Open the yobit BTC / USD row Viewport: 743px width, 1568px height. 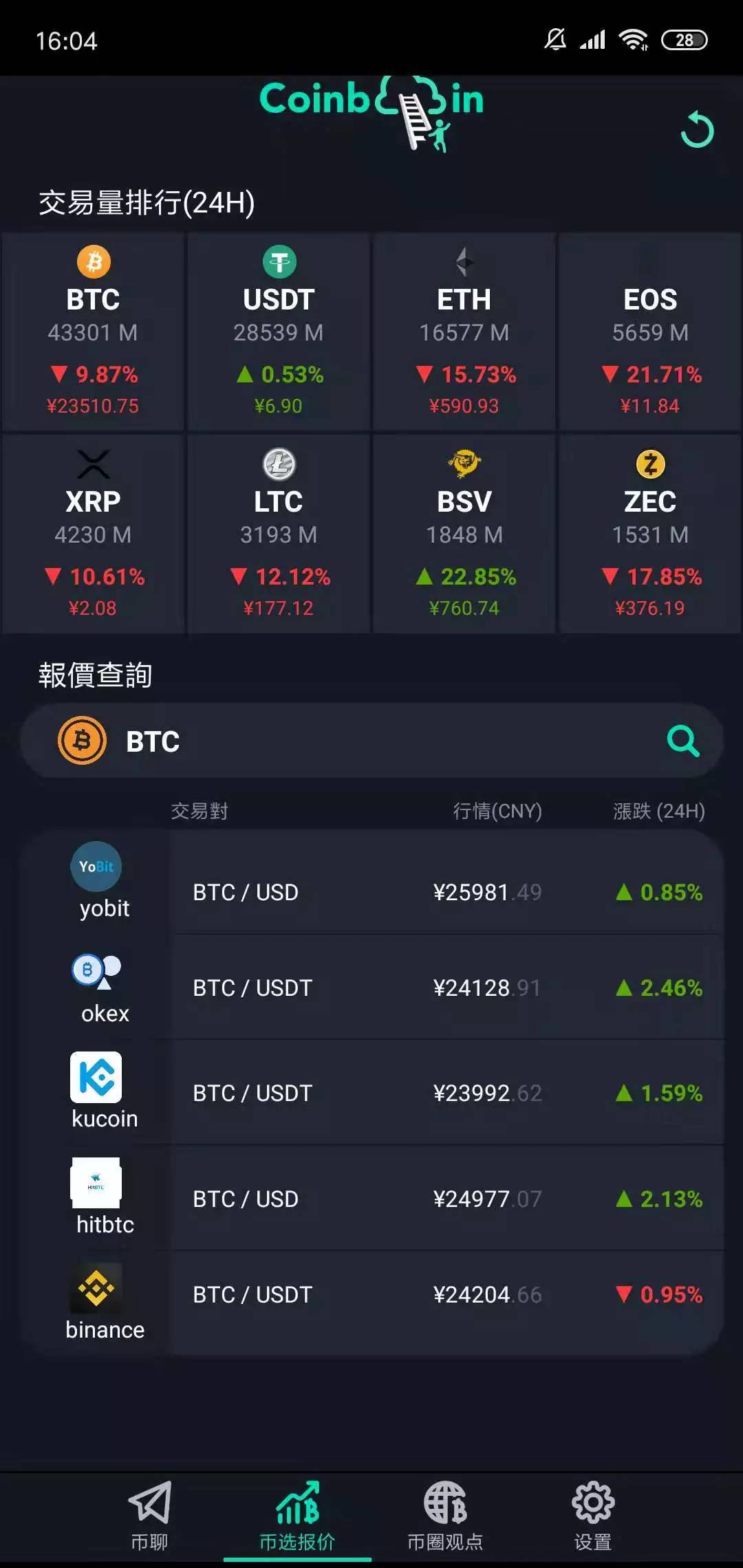371,882
